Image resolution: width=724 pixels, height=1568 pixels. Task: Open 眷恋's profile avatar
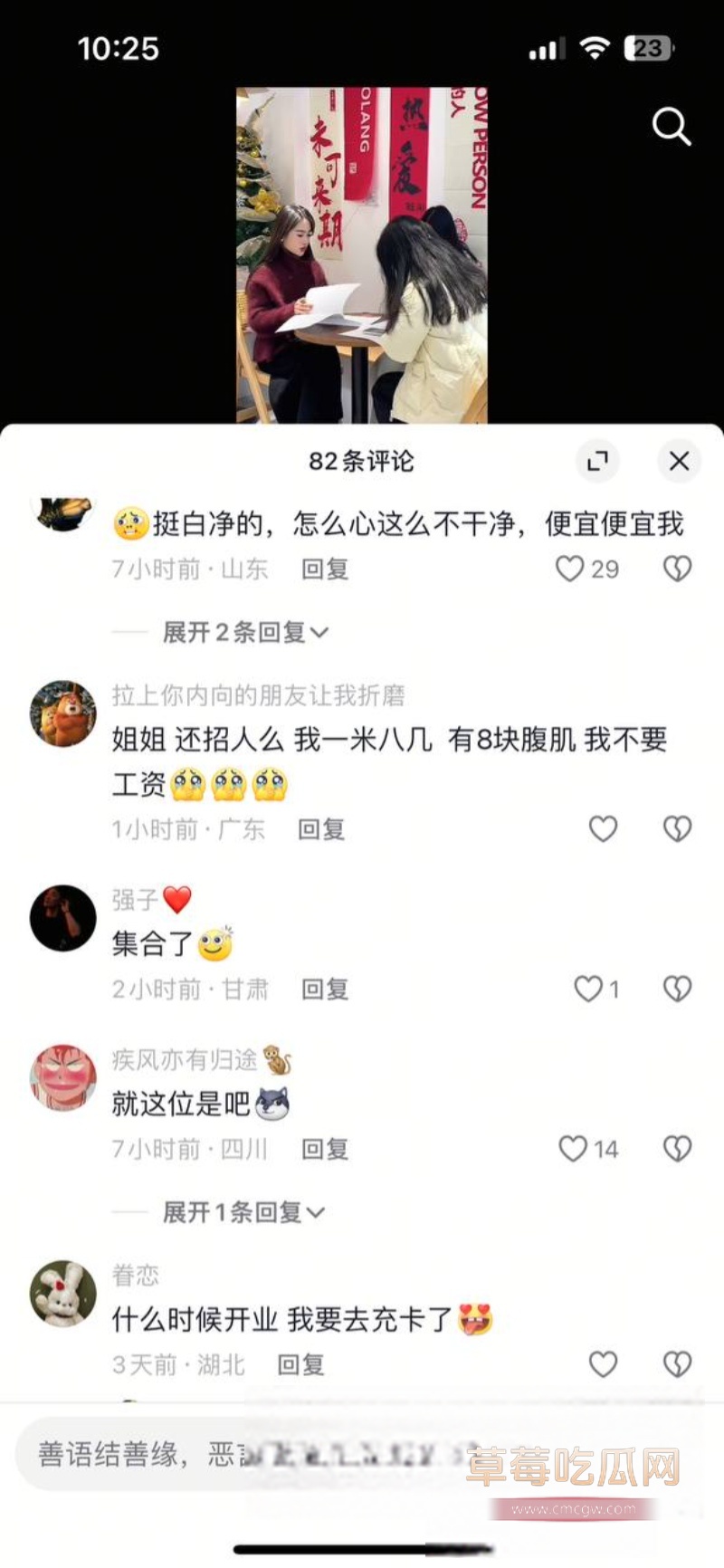[63, 1293]
